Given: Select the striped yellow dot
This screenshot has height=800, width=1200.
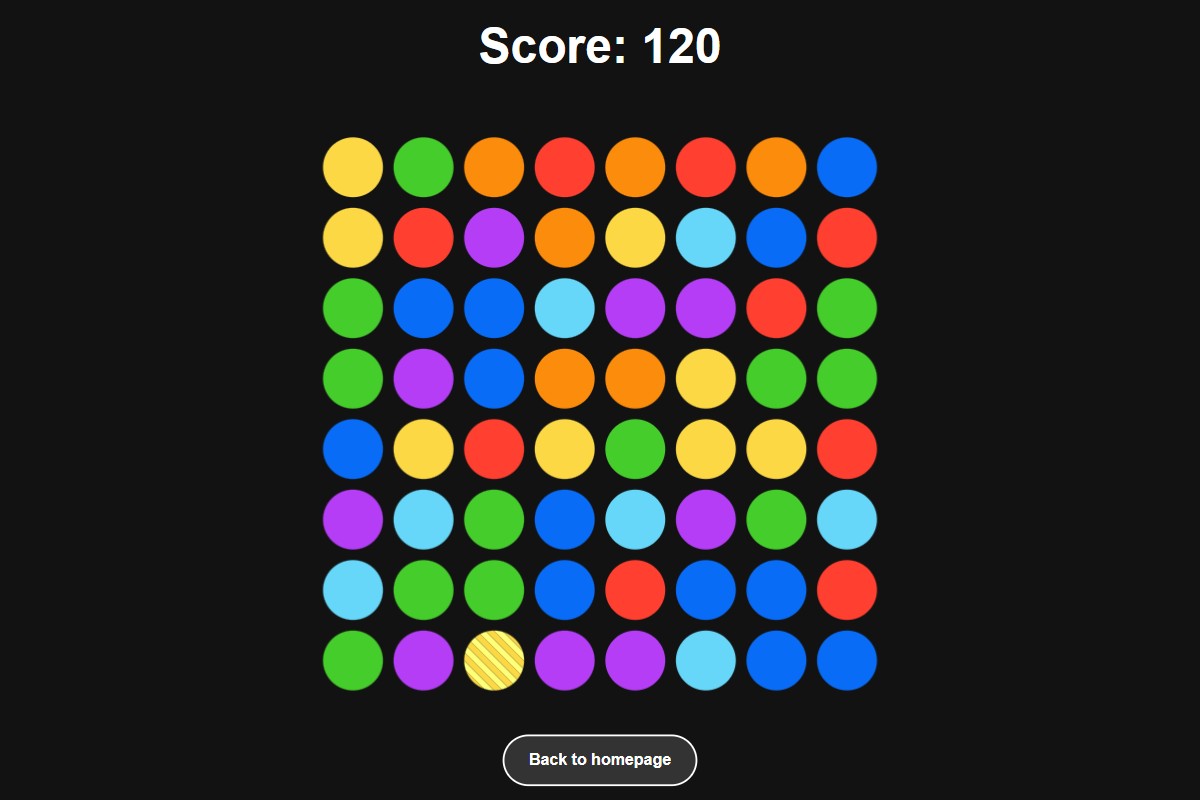Looking at the screenshot, I should coord(494,661).
